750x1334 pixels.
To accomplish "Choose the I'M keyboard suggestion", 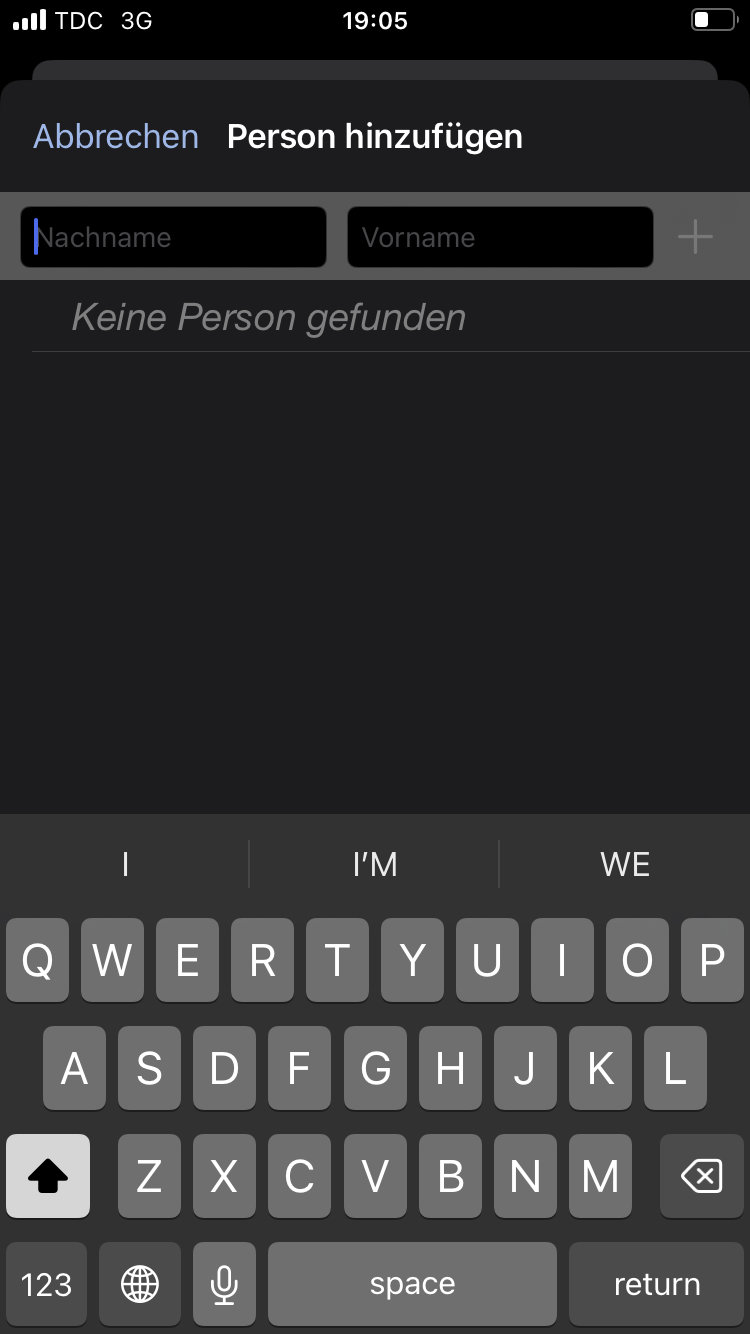I will pos(375,864).
